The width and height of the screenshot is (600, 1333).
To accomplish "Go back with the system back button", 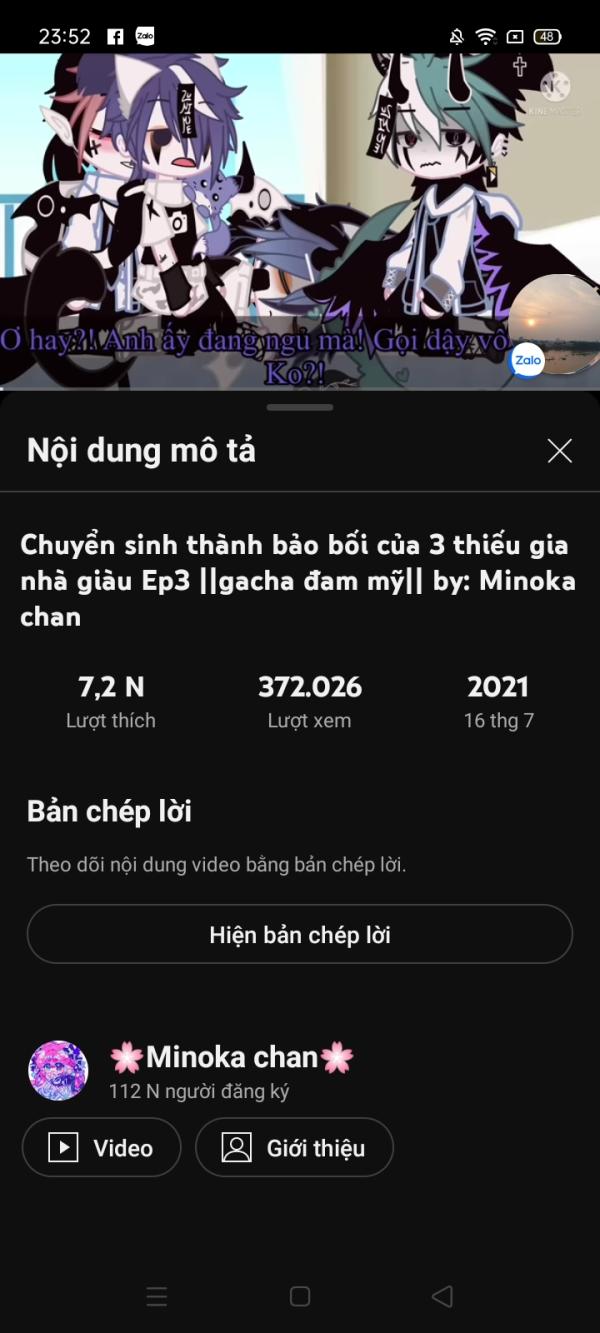I will click(x=442, y=1296).
